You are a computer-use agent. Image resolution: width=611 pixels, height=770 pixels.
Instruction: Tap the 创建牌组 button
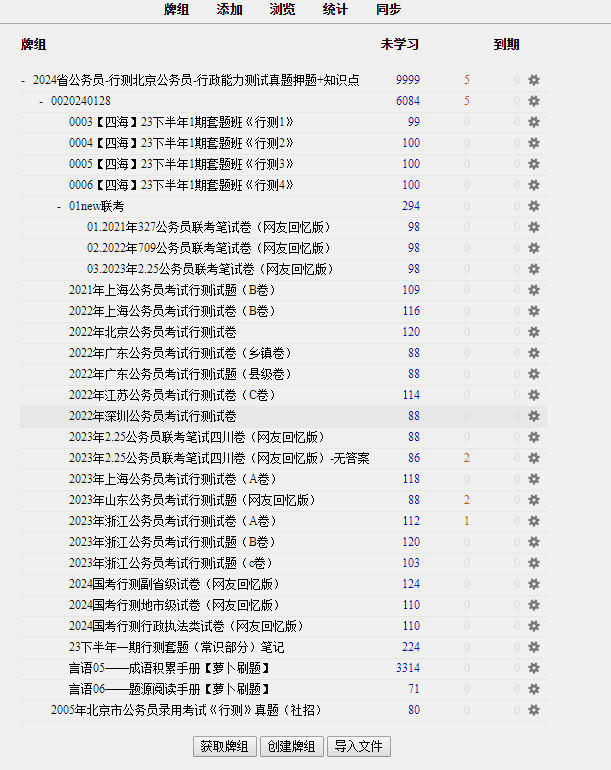(290, 746)
